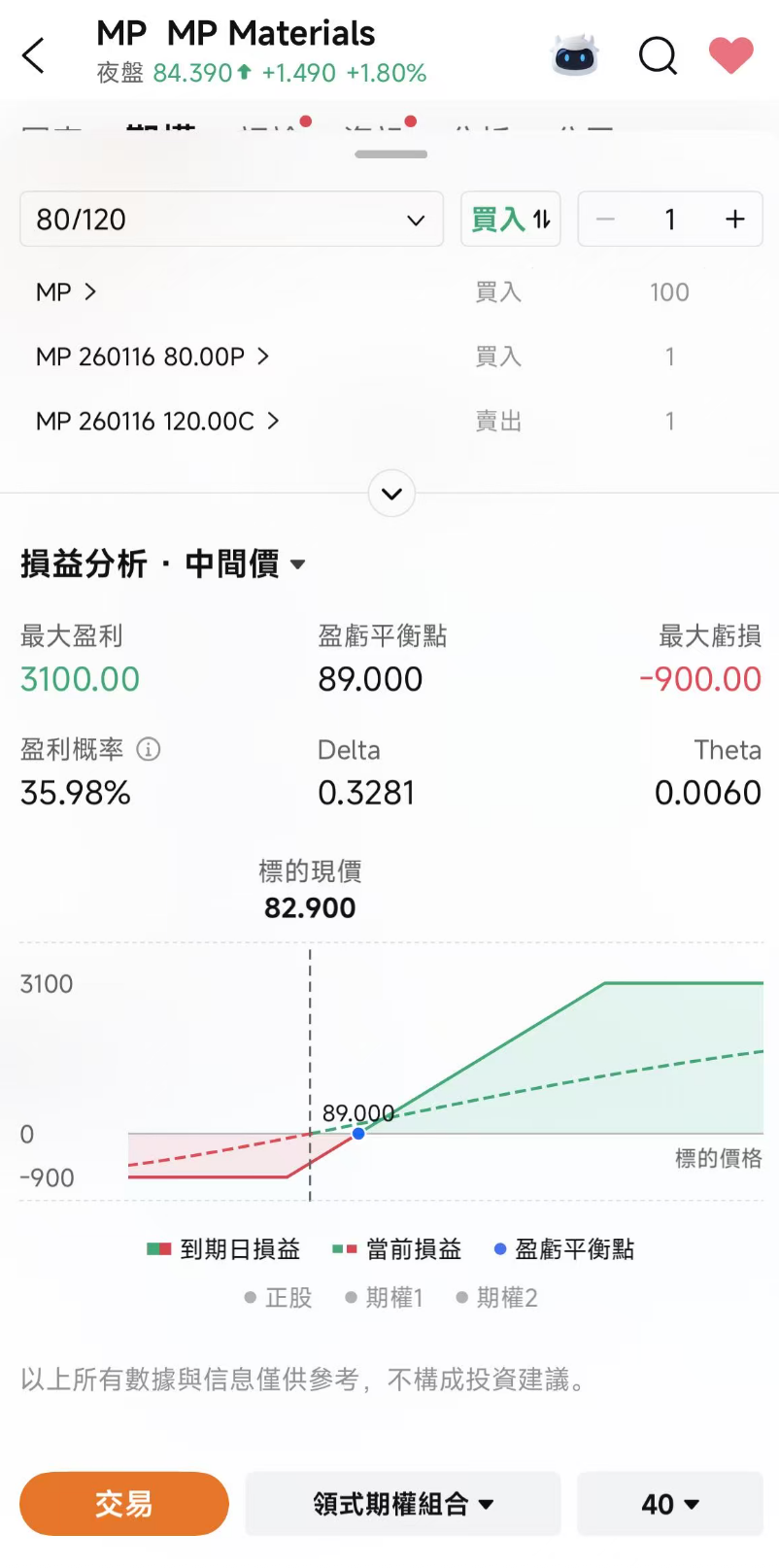Decrease quantity with the minus button
This screenshot has width=779, height=1568.
[606, 220]
